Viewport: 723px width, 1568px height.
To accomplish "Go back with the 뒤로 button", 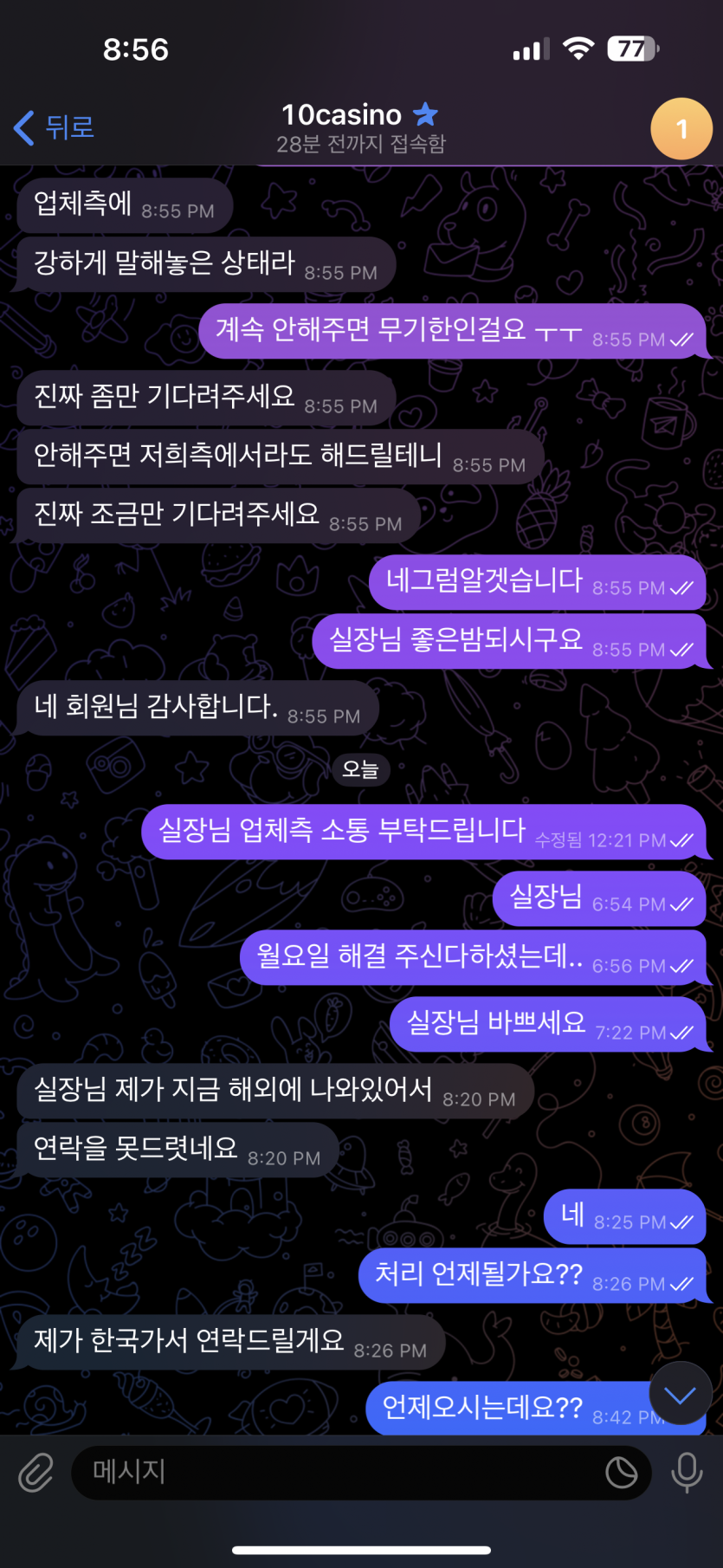I will click(x=54, y=128).
